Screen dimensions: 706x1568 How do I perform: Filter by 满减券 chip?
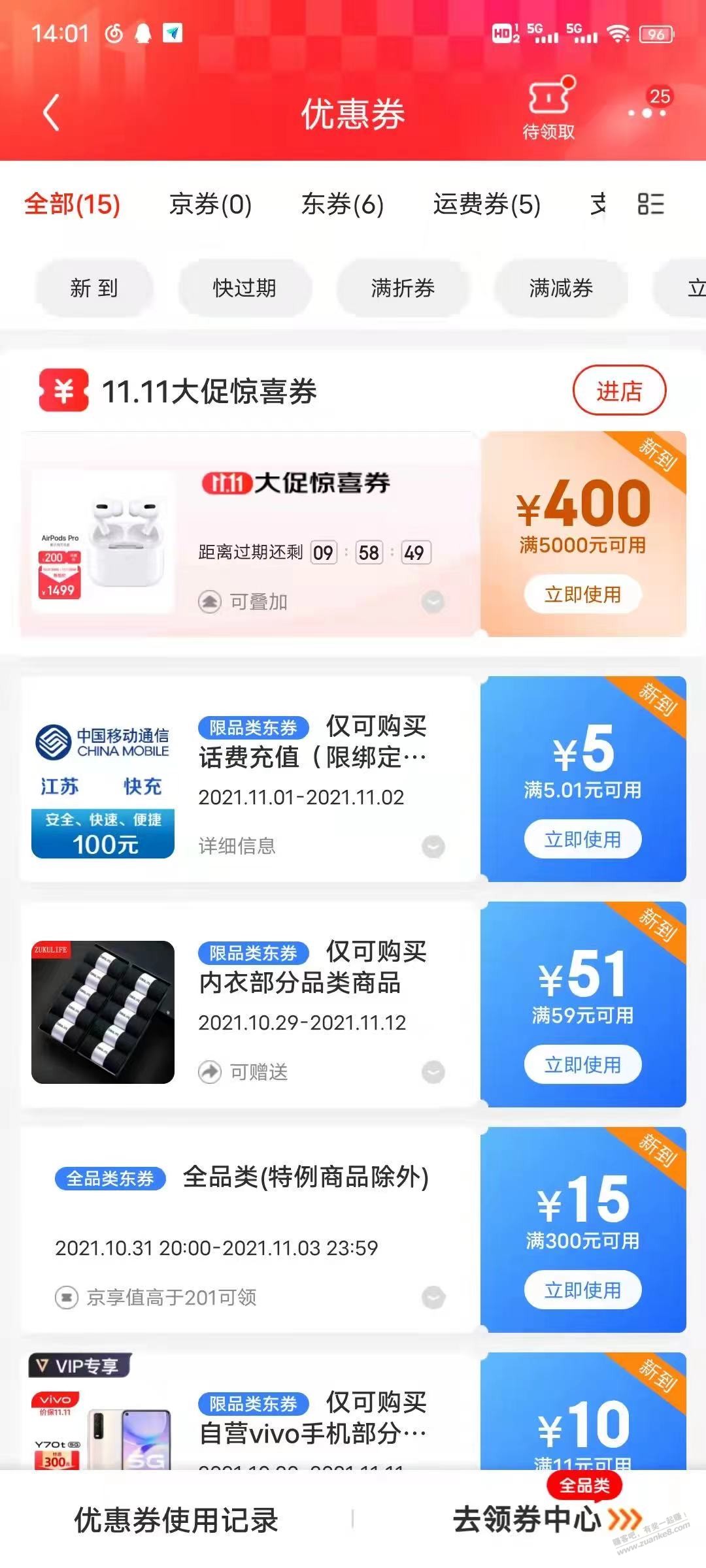pos(561,288)
